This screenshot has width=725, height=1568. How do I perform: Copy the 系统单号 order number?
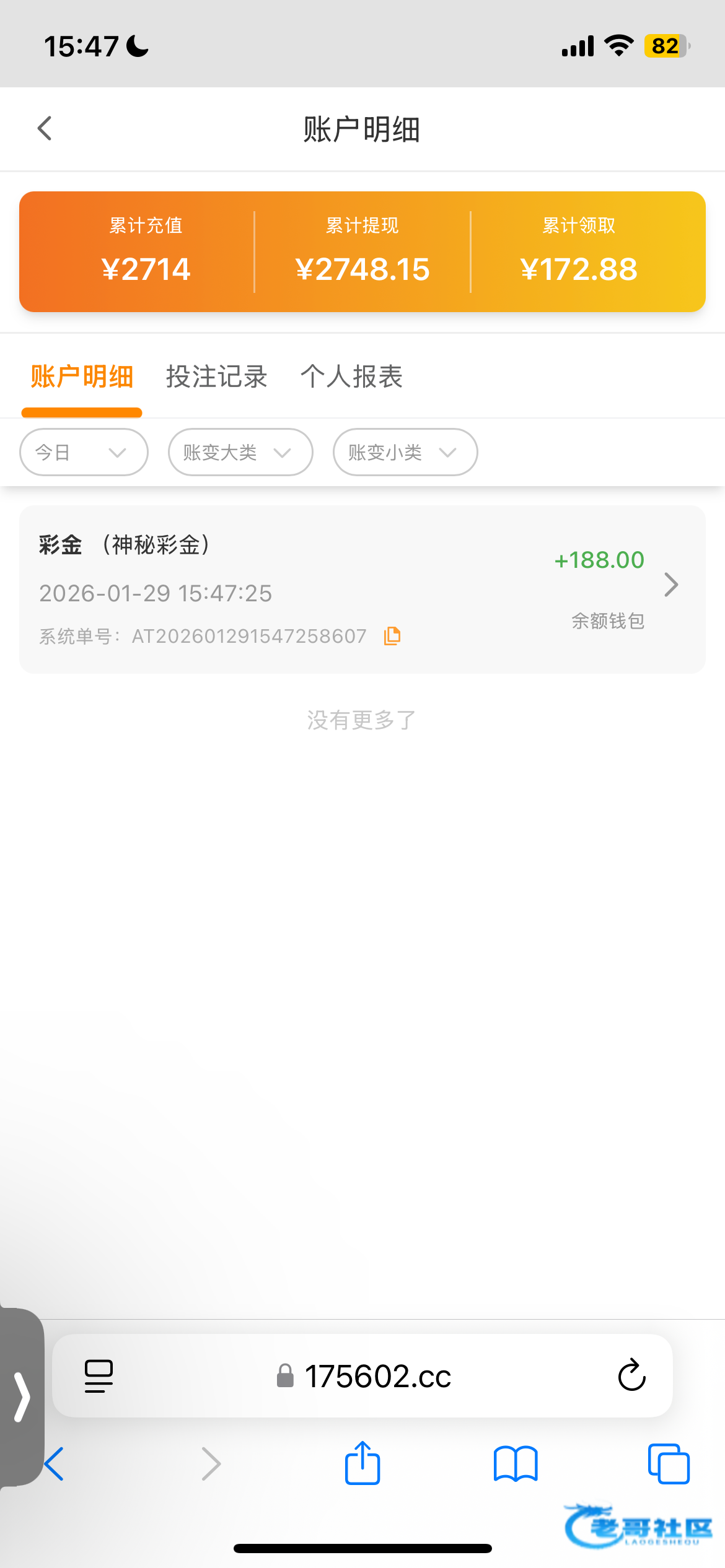[392, 636]
